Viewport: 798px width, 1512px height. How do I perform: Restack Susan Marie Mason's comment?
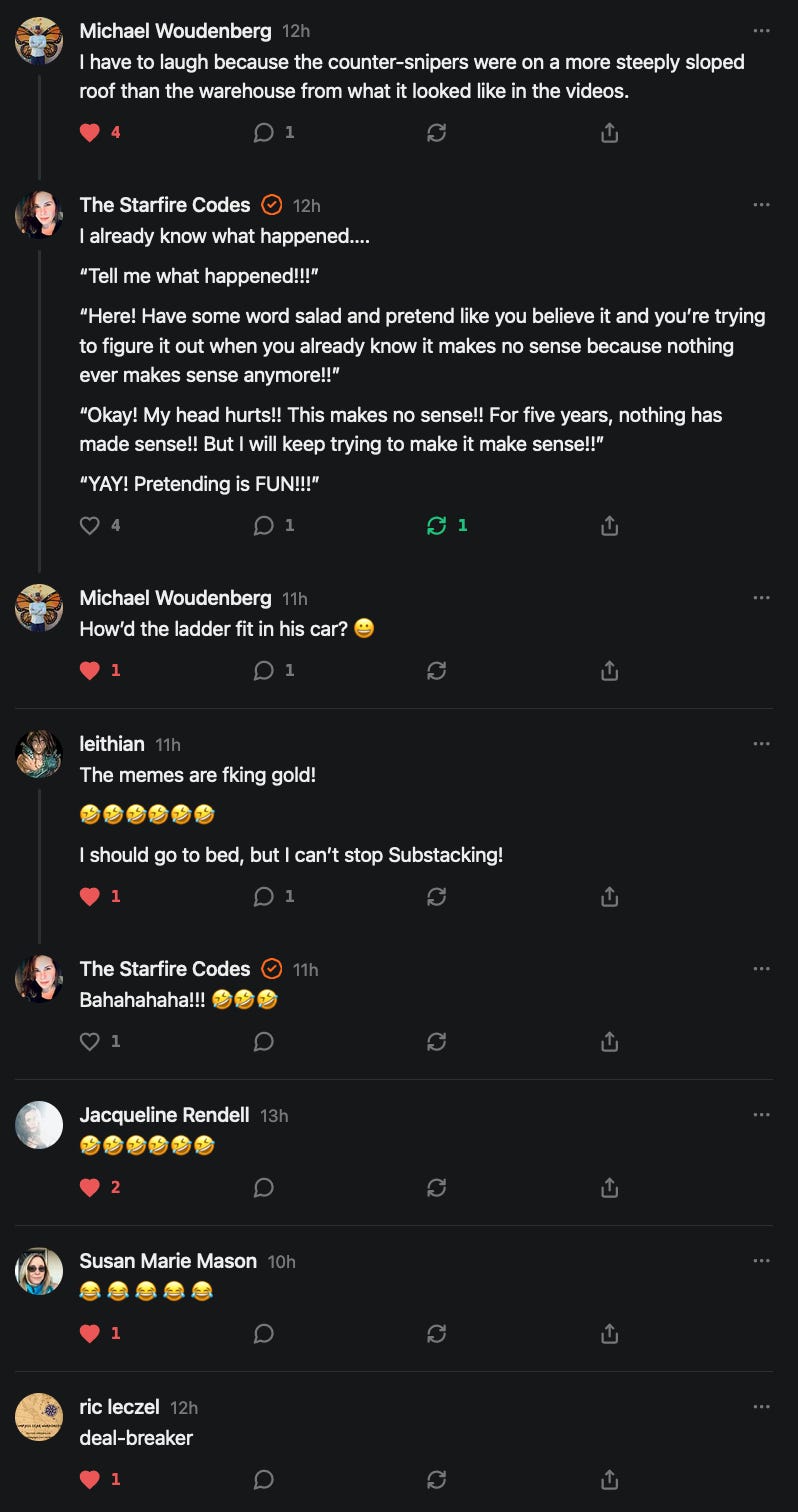pyautogui.click(x=436, y=1333)
